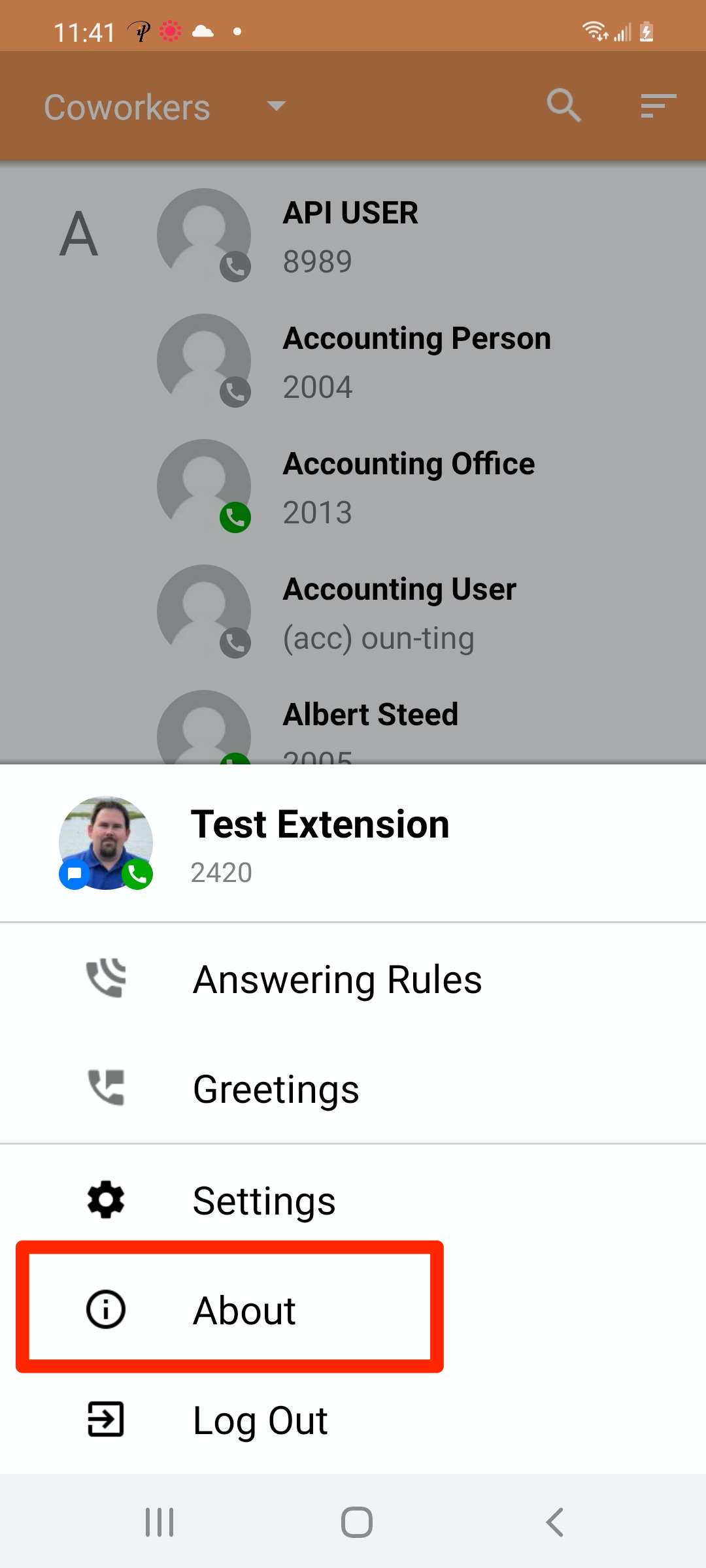Open Settings
Image resolution: width=706 pixels, height=1568 pixels.
tap(263, 1200)
